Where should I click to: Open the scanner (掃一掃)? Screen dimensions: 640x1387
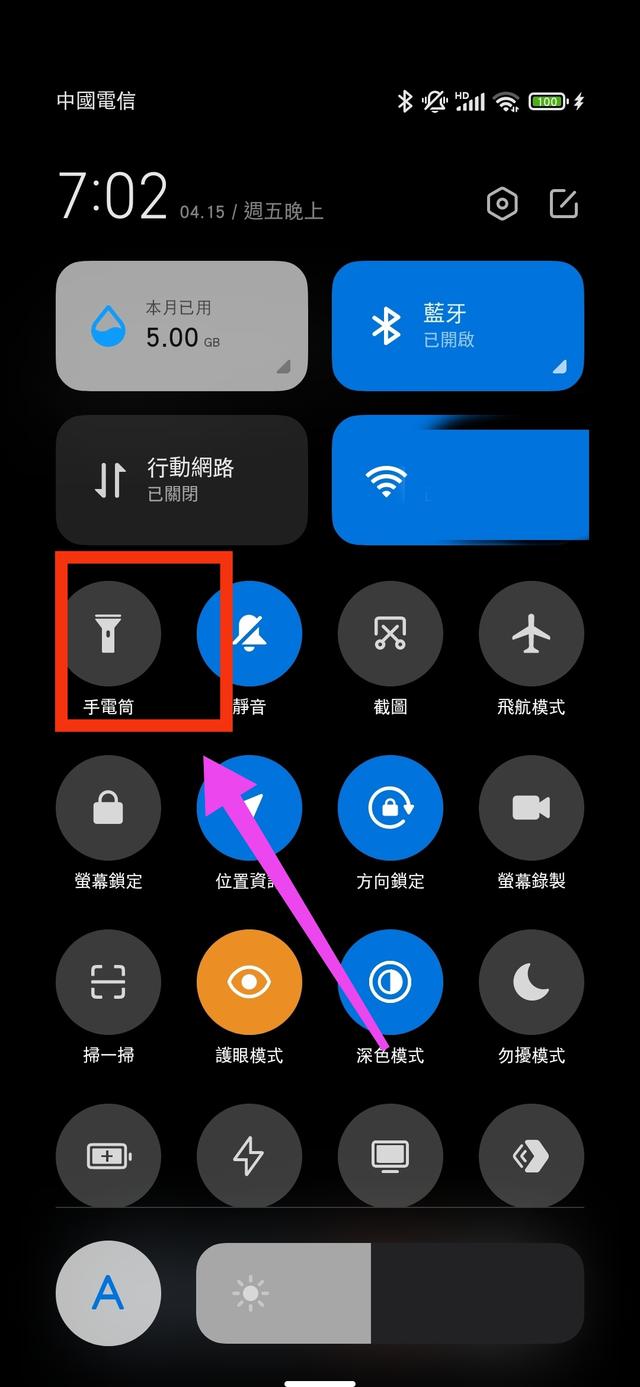(108, 982)
